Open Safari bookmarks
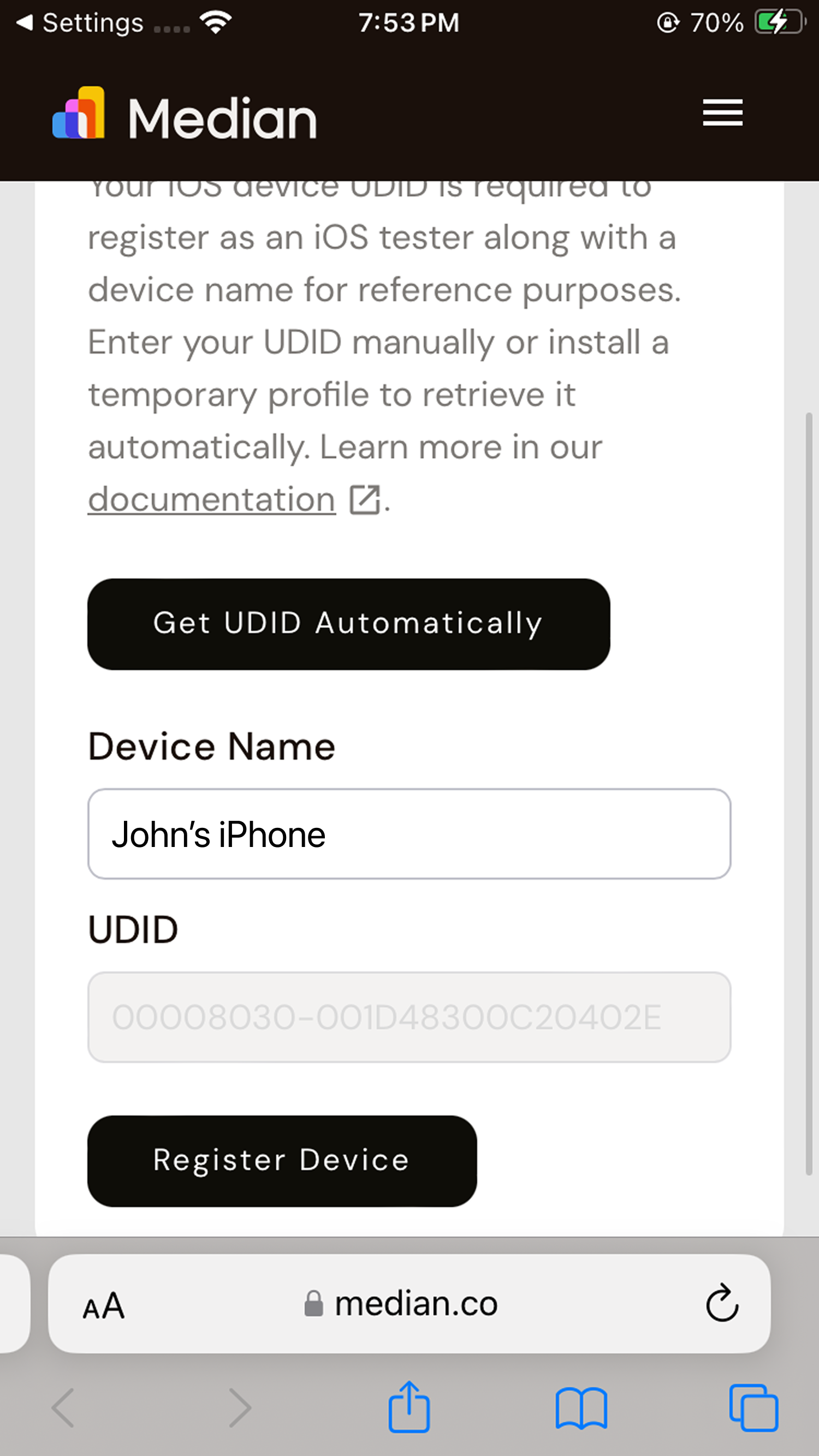819x1456 pixels. coord(581,1407)
